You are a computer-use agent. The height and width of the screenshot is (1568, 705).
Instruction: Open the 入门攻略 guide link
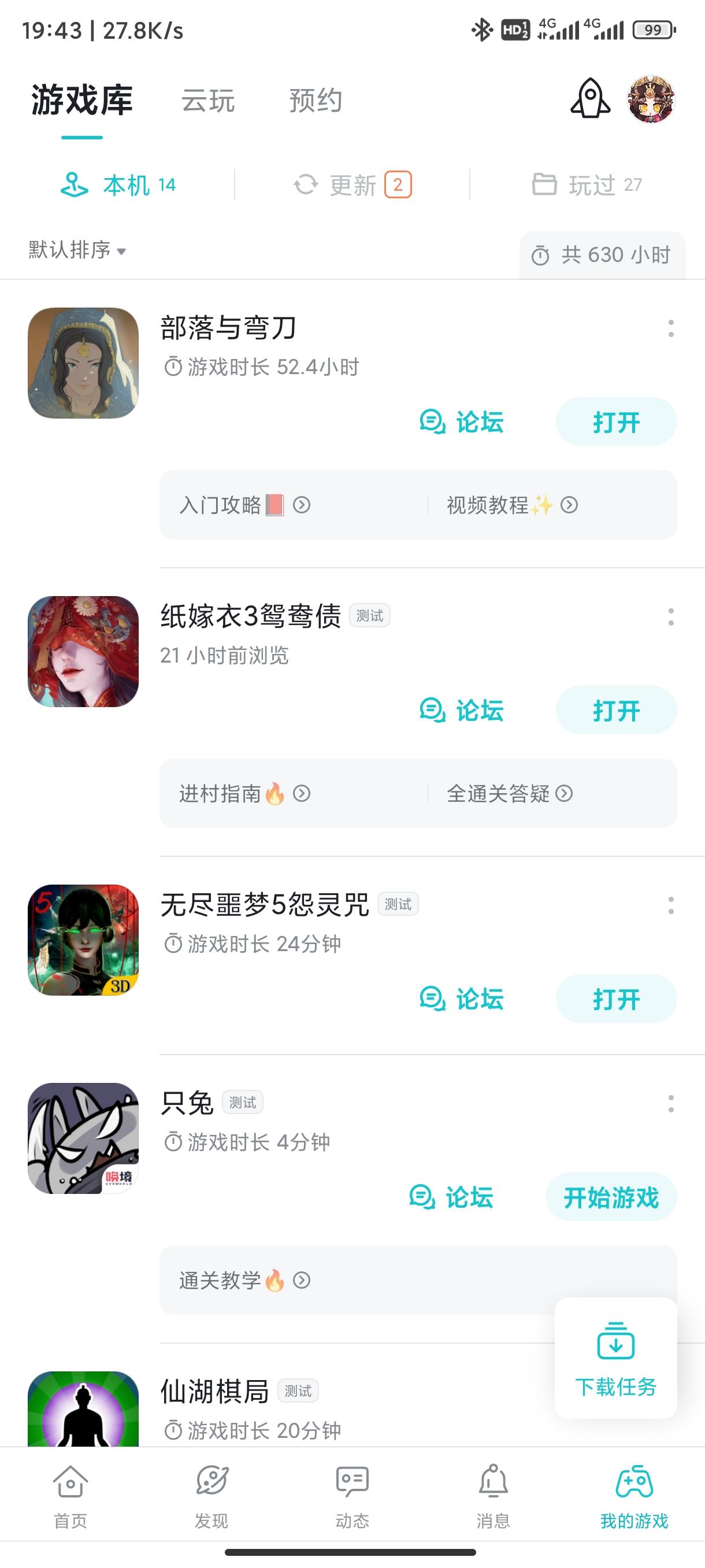click(x=244, y=505)
